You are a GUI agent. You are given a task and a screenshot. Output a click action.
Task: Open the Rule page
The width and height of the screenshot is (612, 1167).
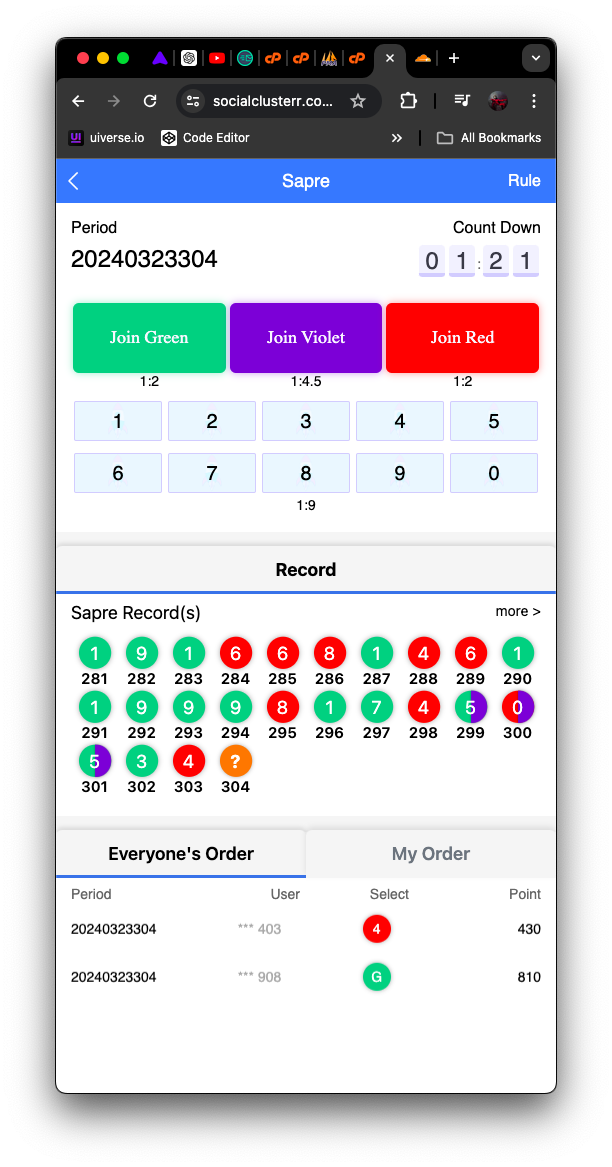524,181
